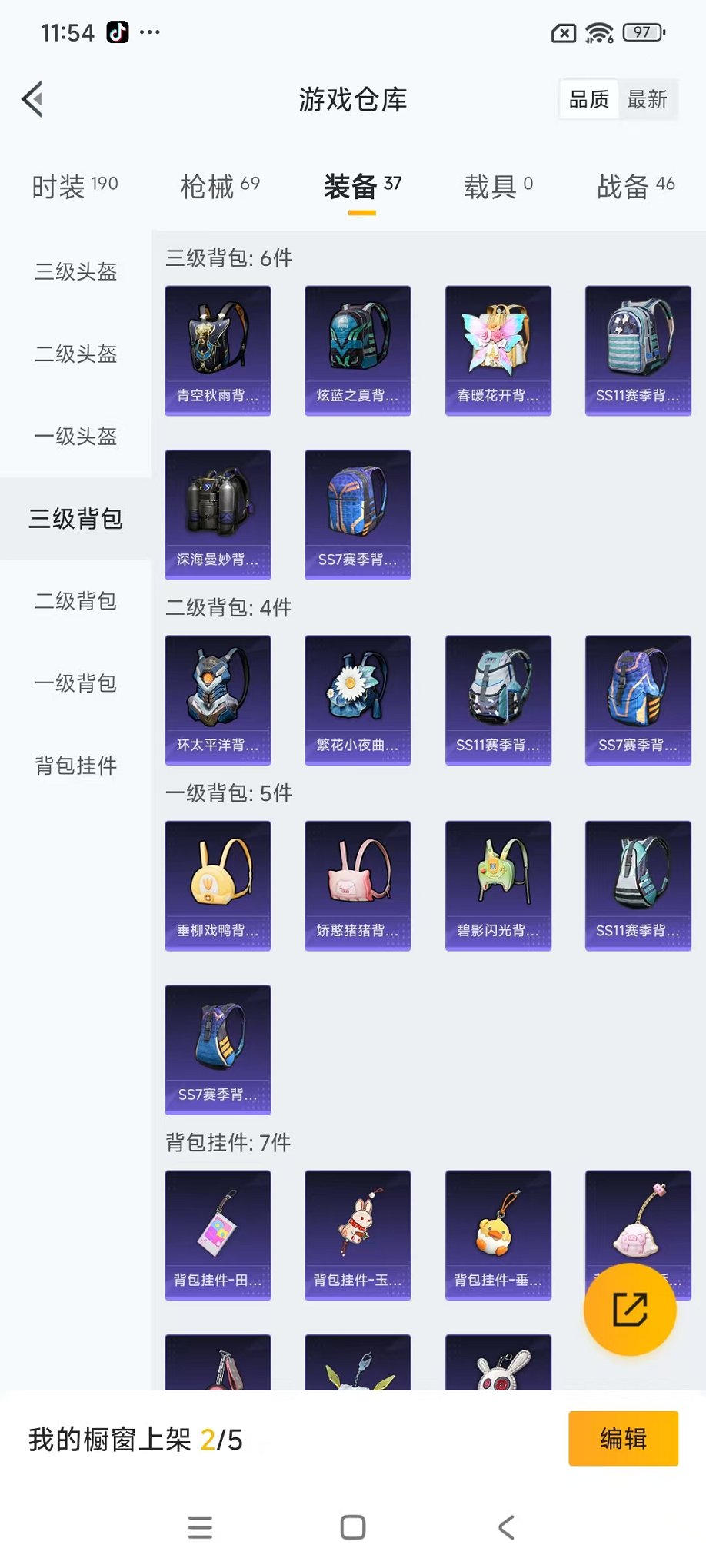The height and width of the screenshot is (1568, 706).
Task: Choose 三级头盔 category on the left
Action: point(75,273)
